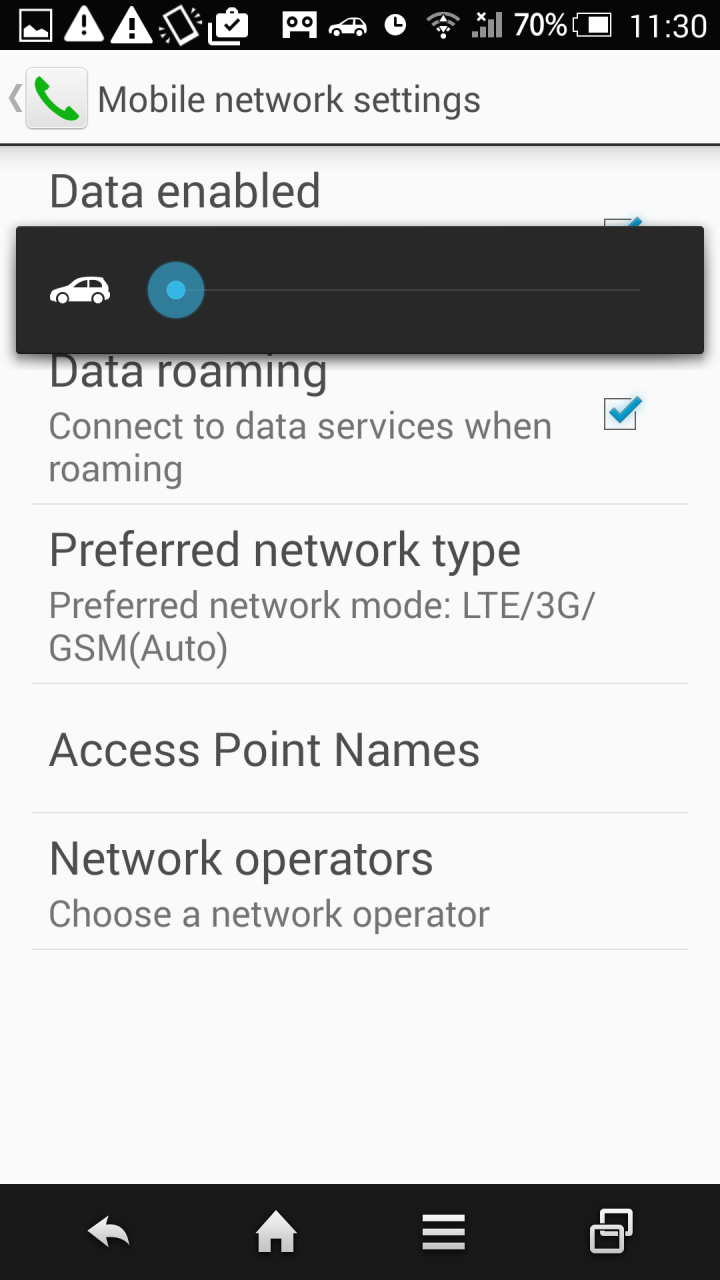Show recent apps
Image resolution: width=720 pixels, height=1280 pixels.
611,1231
